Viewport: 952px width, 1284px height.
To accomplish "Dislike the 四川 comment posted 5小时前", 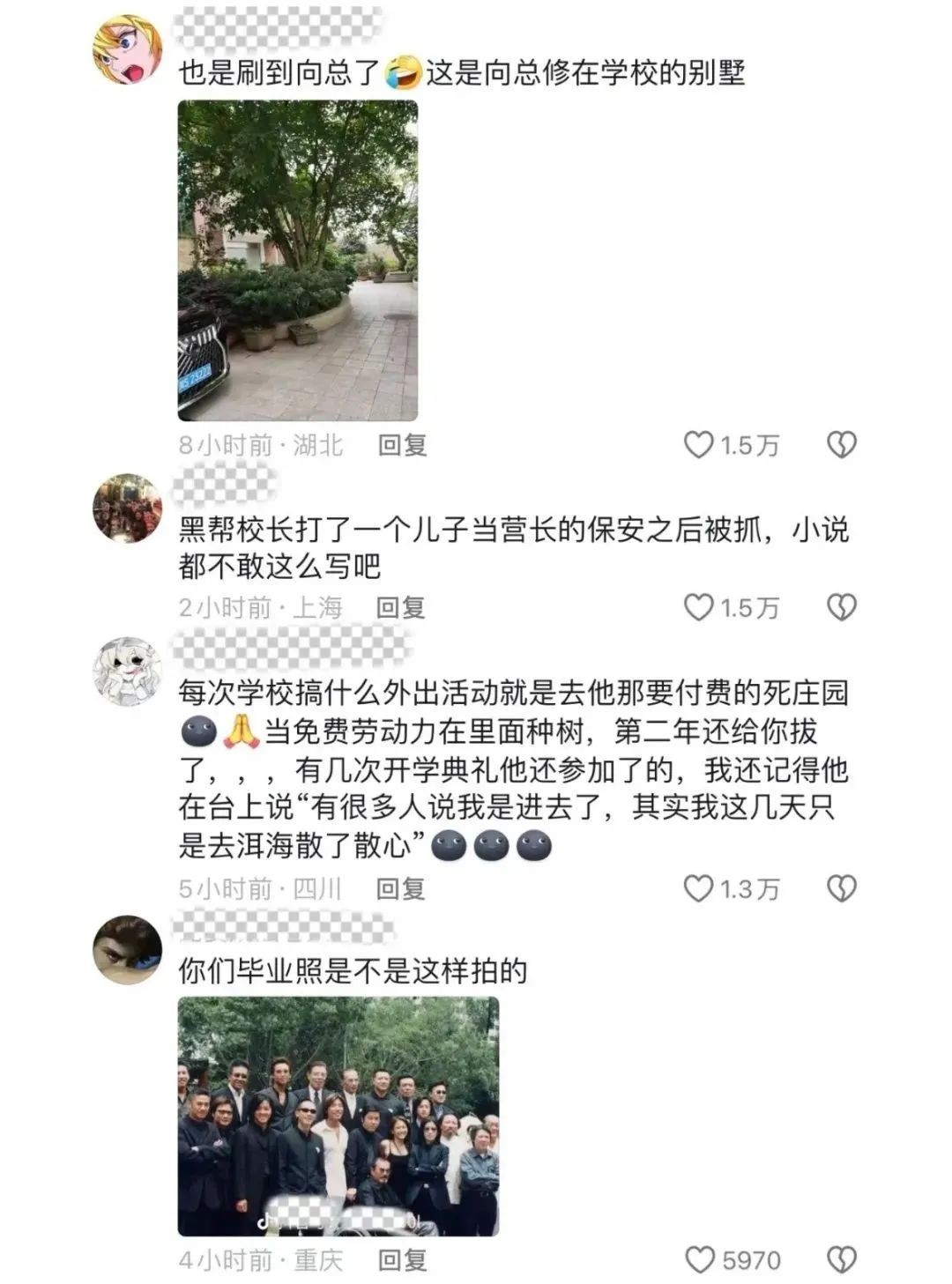I will 841,889.
